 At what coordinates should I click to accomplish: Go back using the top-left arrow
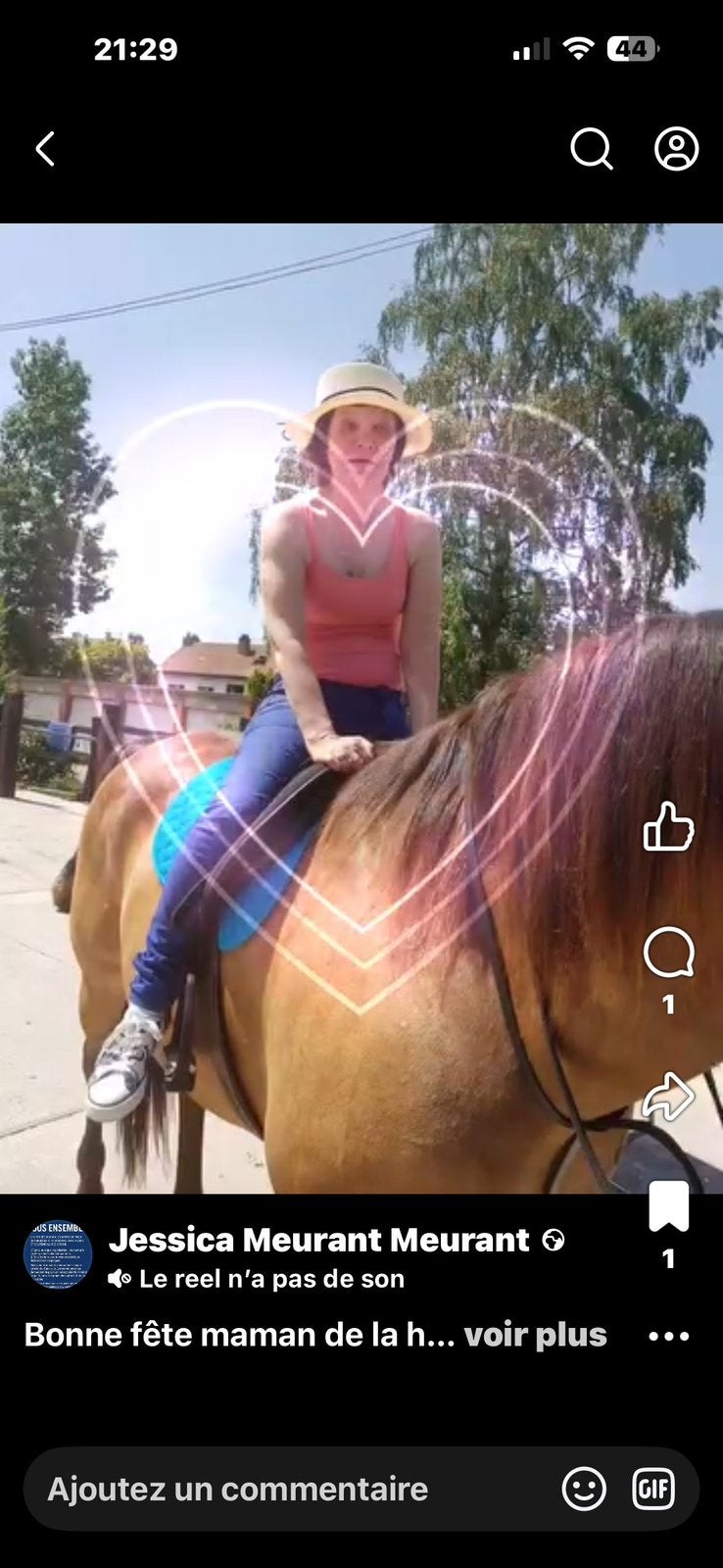click(x=45, y=149)
